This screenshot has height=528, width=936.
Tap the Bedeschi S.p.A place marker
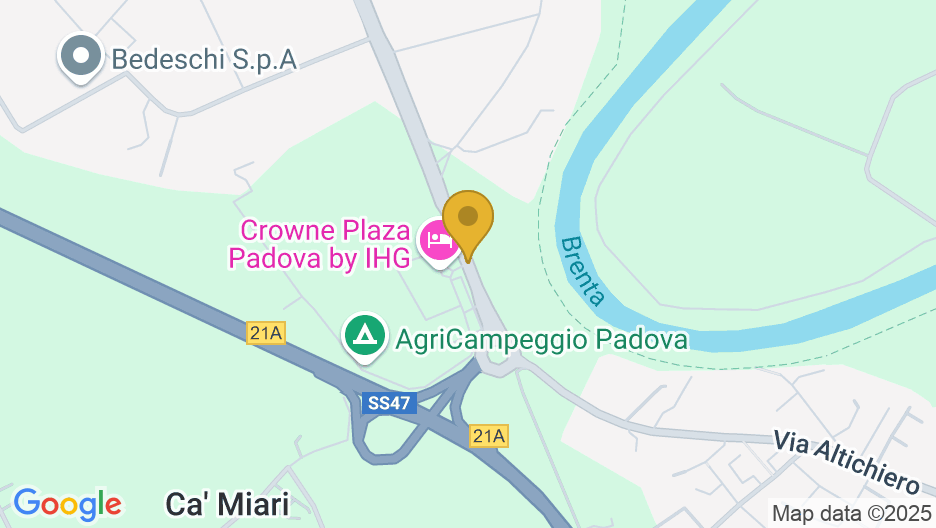click(x=81, y=57)
